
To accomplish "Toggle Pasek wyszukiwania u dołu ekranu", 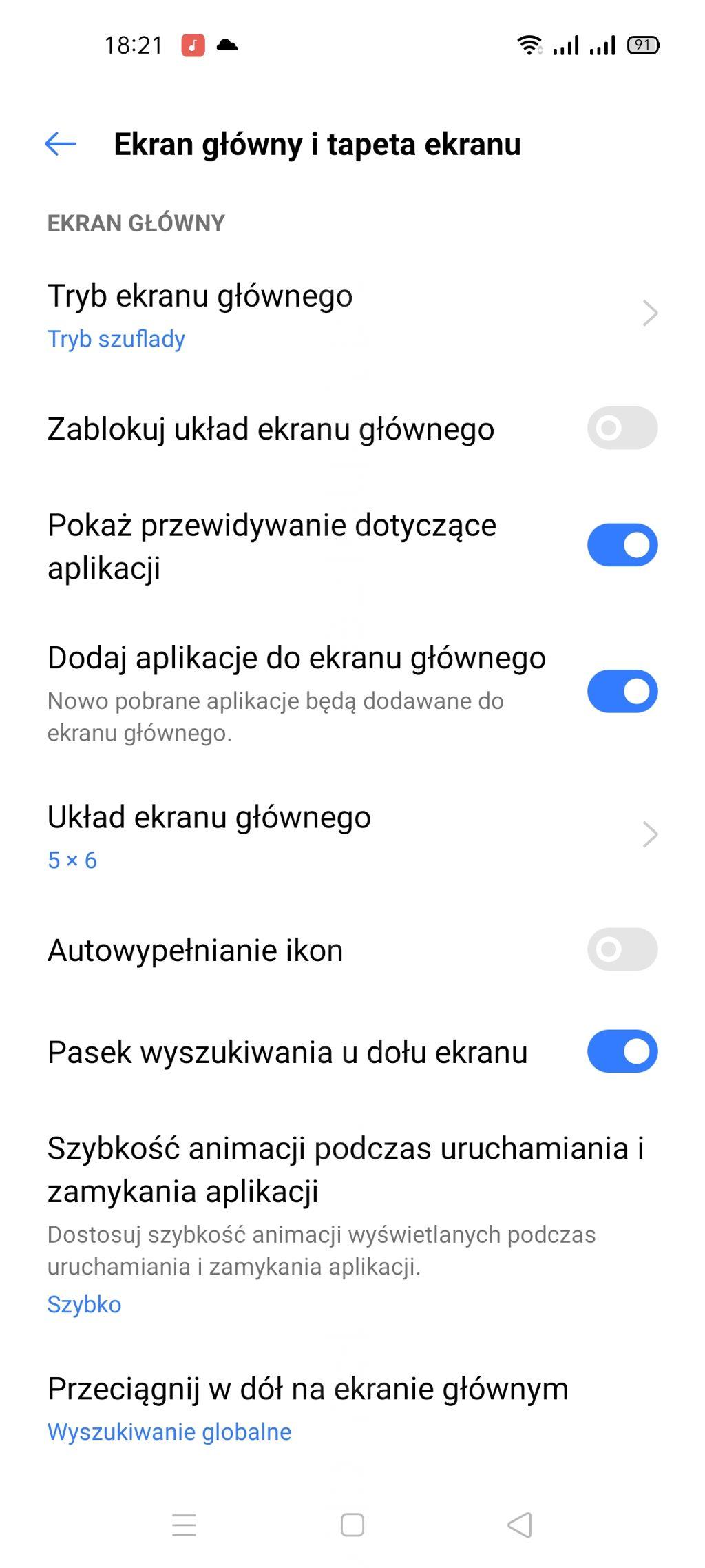I will click(622, 1051).
